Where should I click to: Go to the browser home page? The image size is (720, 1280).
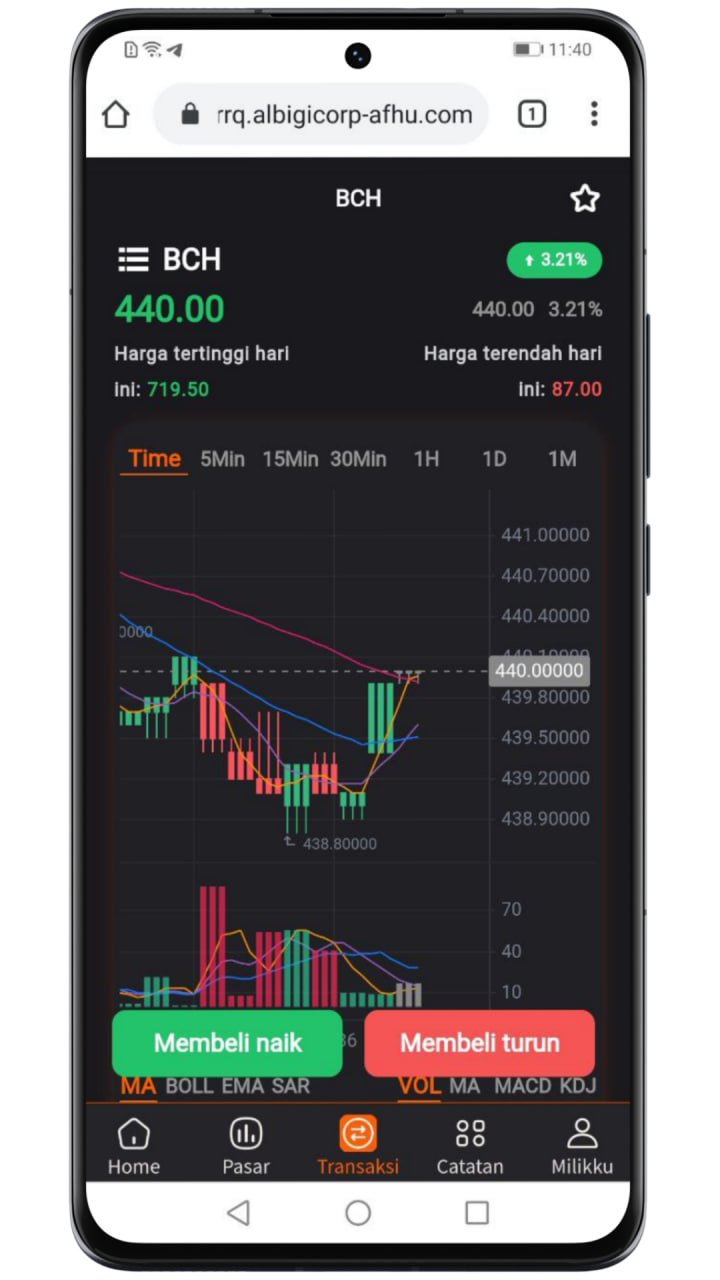click(116, 115)
